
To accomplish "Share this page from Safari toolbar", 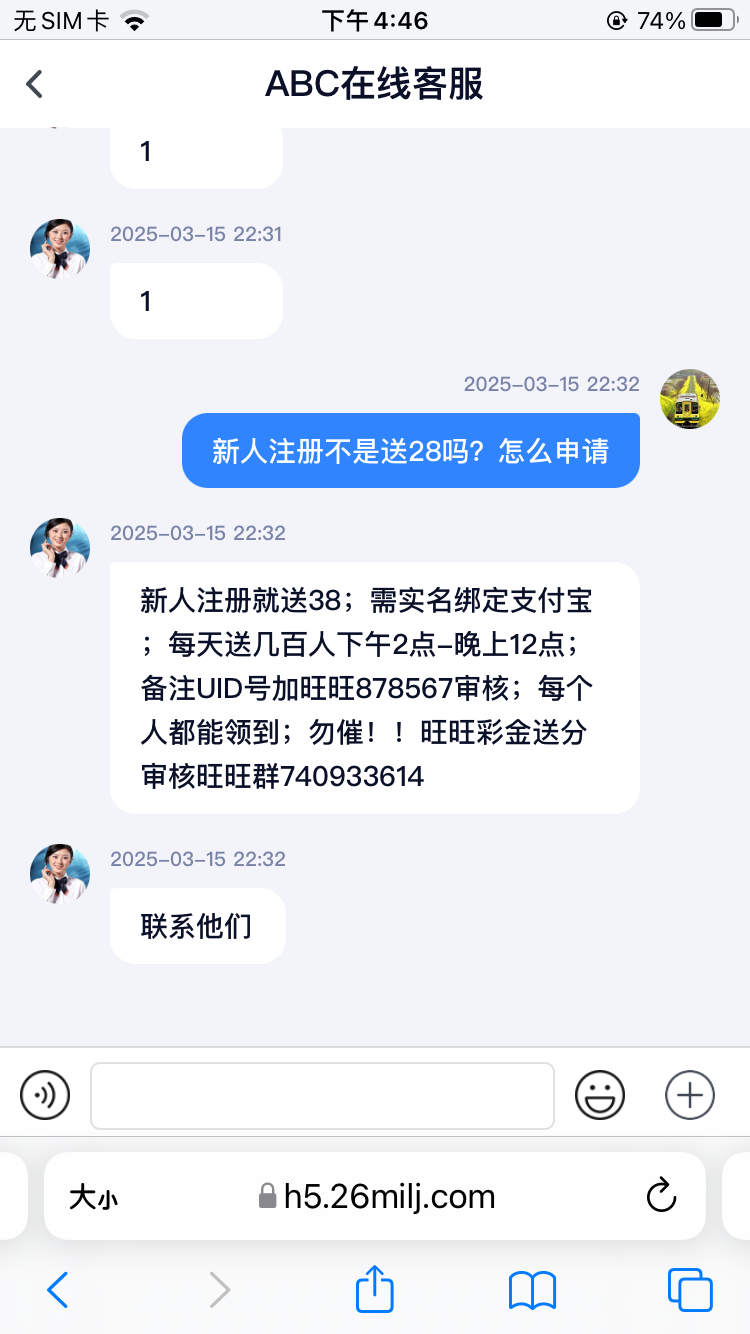I will coord(375,1289).
